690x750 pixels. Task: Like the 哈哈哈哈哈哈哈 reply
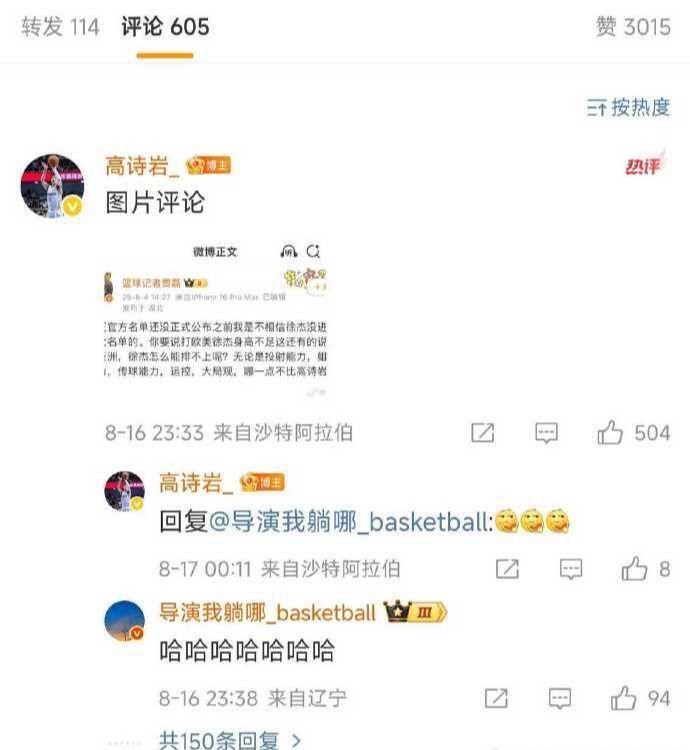(624, 698)
